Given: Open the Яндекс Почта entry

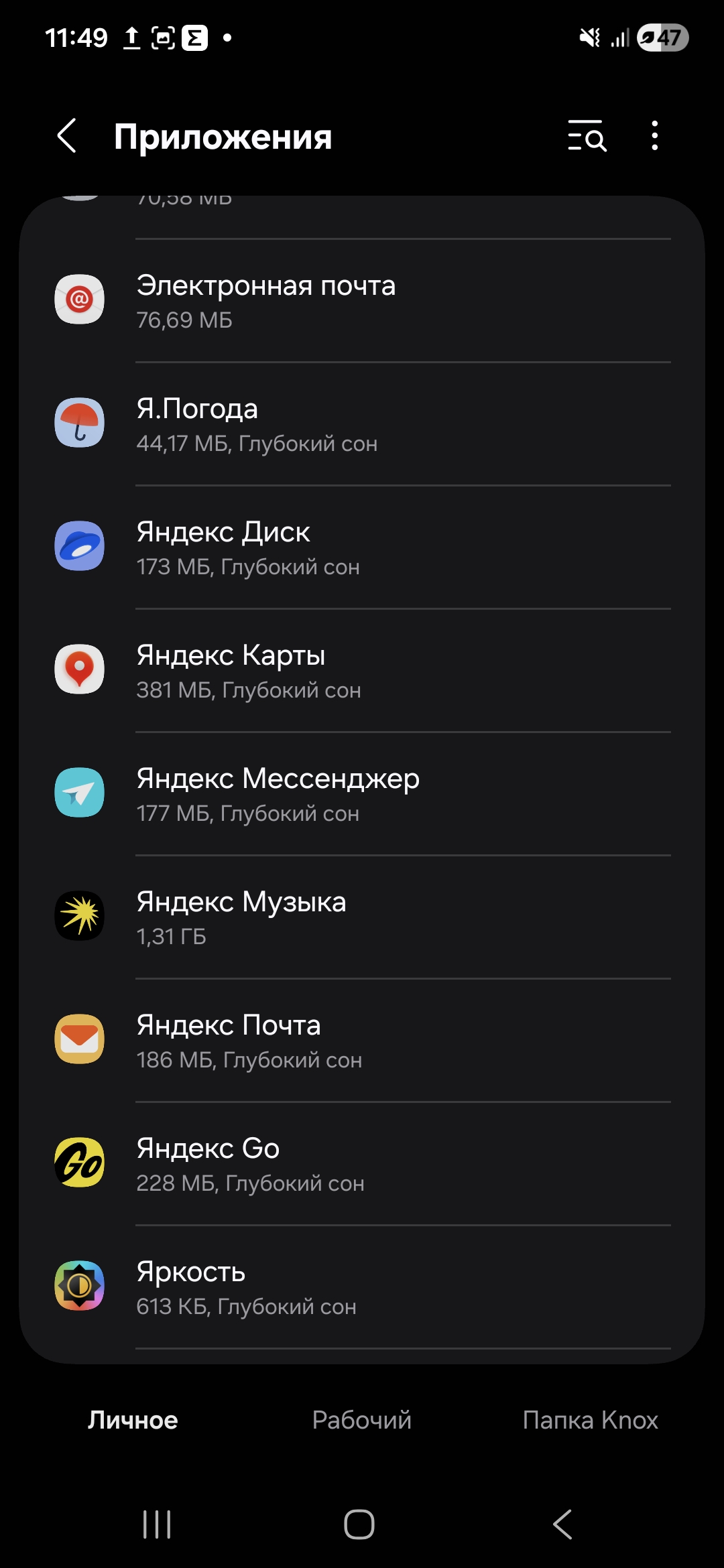Looking at the screenshot, I should 362,1041.
